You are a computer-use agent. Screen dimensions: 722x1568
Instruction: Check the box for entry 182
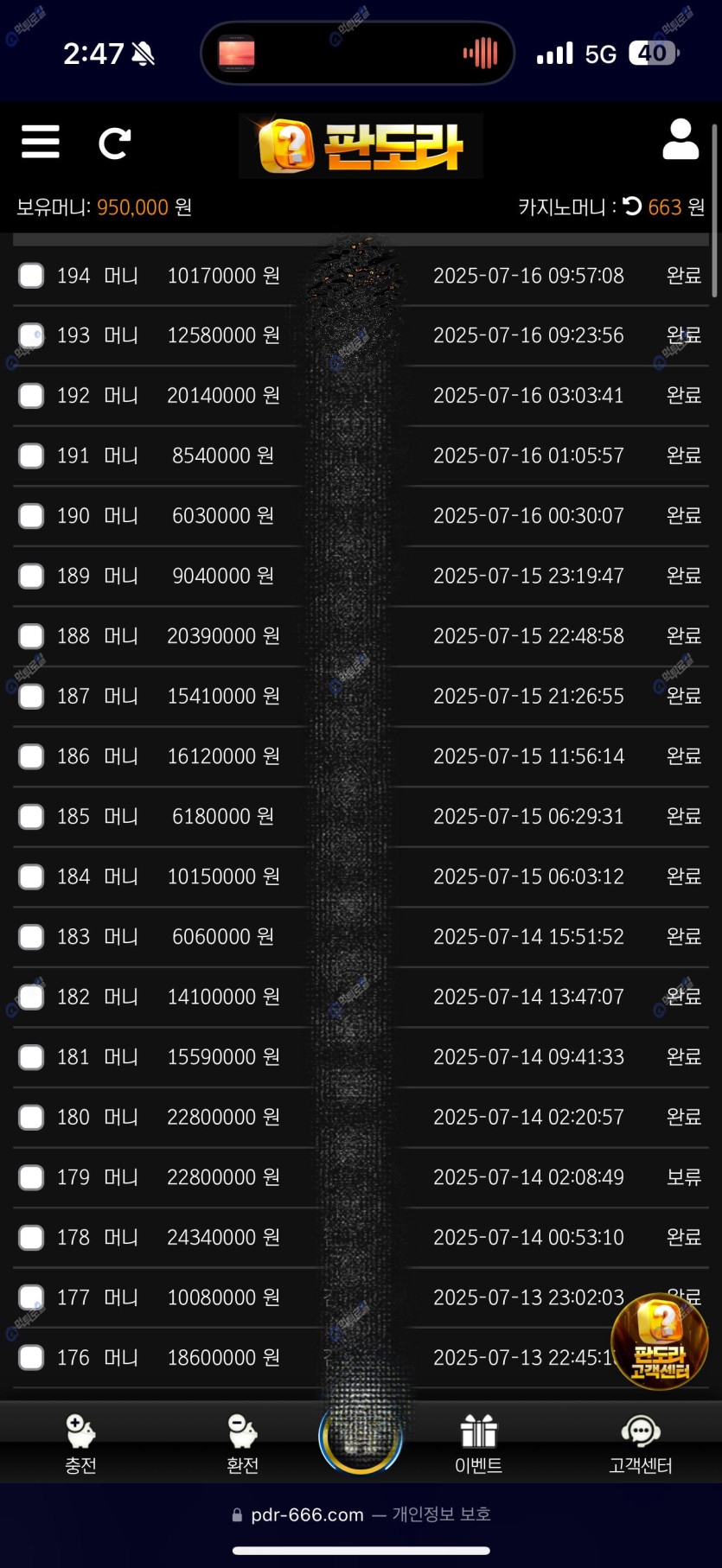click(x=32, y=997)
